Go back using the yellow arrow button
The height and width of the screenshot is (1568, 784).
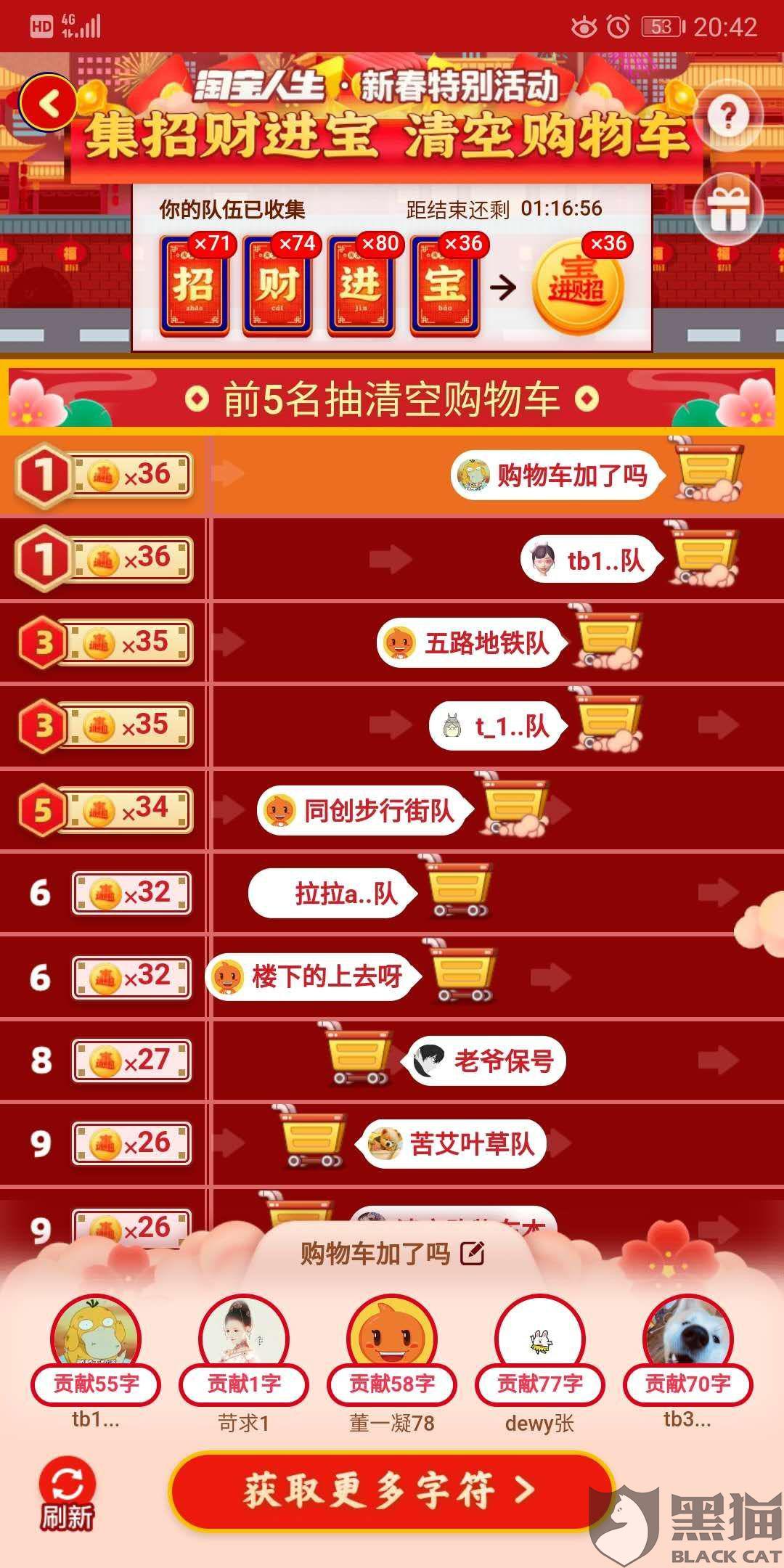point(49,104)
